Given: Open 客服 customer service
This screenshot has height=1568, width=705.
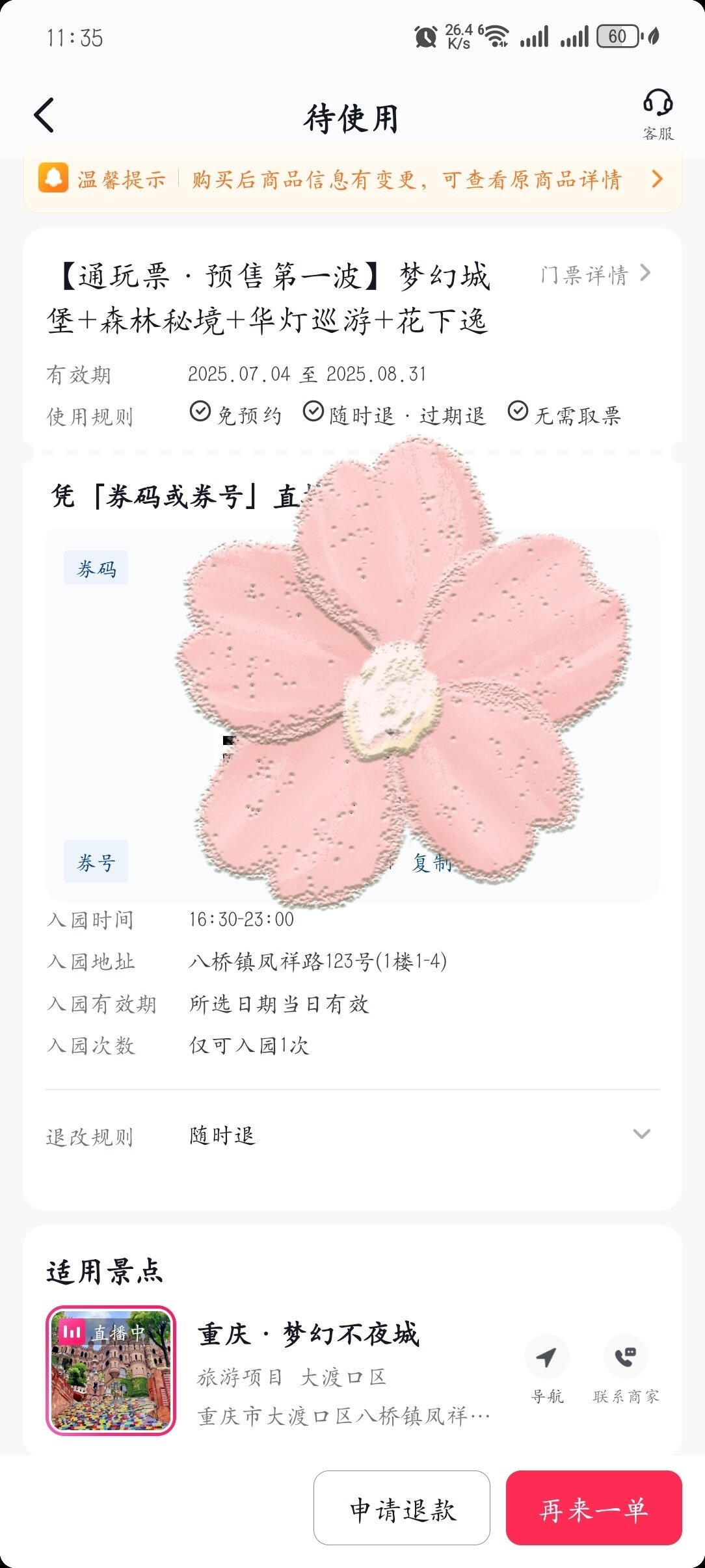Looking at the screenshot, I should tap(658, 114).
